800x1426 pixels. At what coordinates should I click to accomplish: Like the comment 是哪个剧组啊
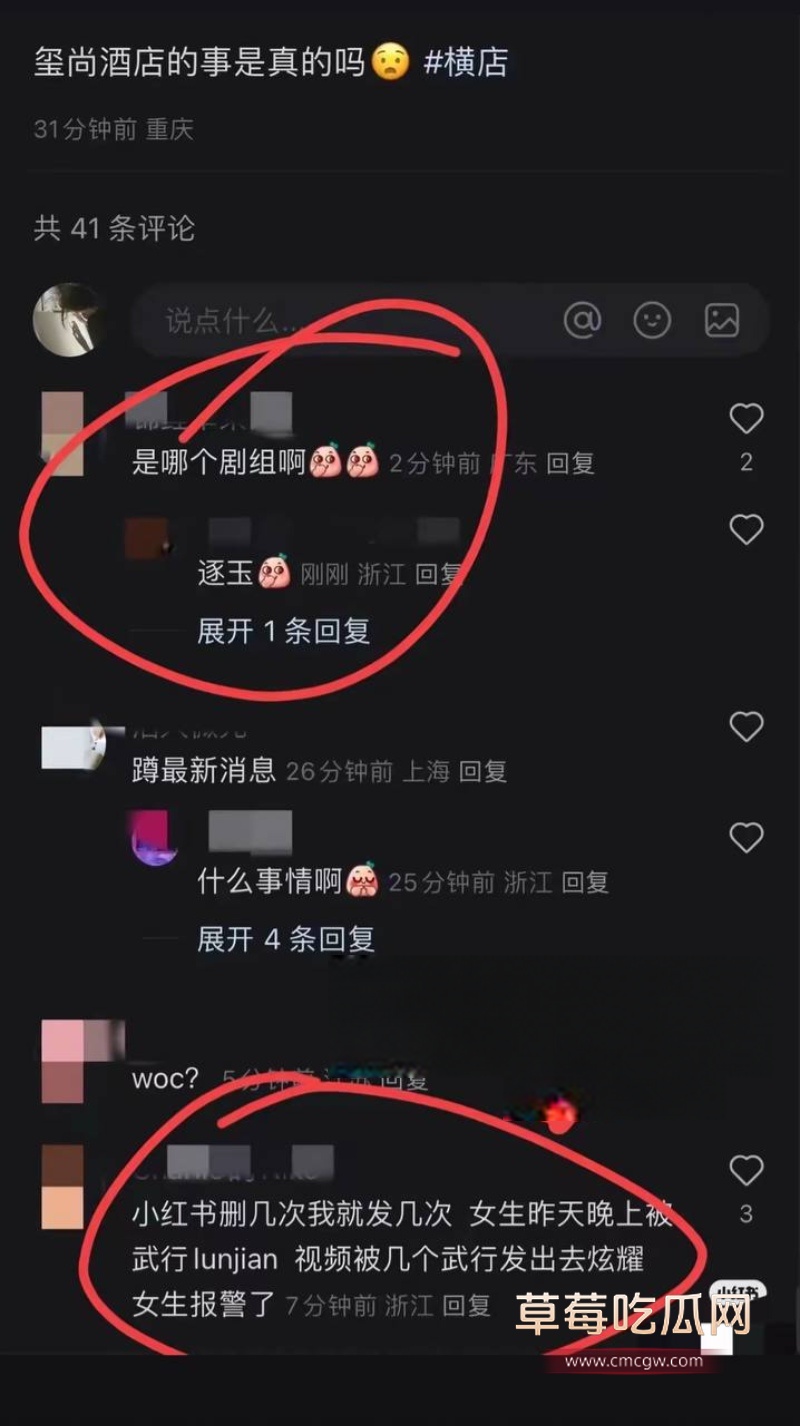coord(746,420)
